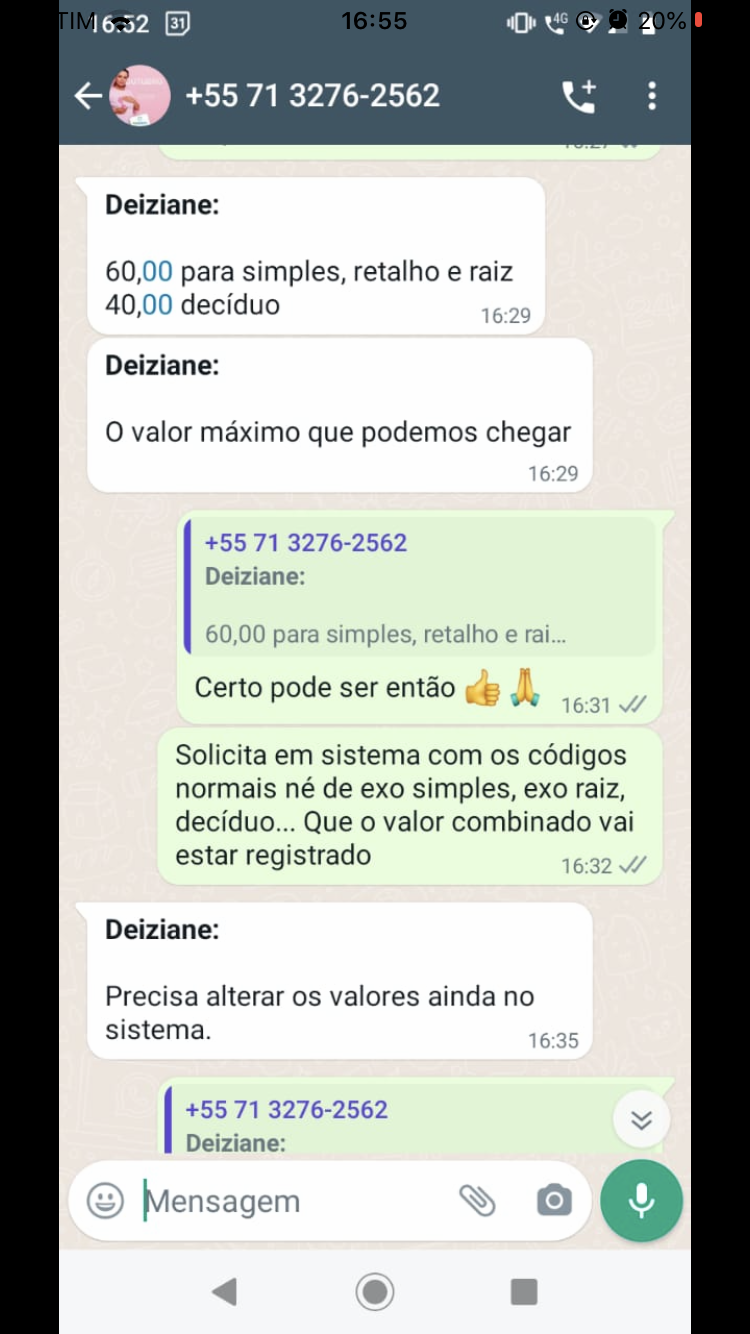Start a call with this contact
Image resolution: width=750 pixels, height=1334 pixels.
tap(579, 96)
